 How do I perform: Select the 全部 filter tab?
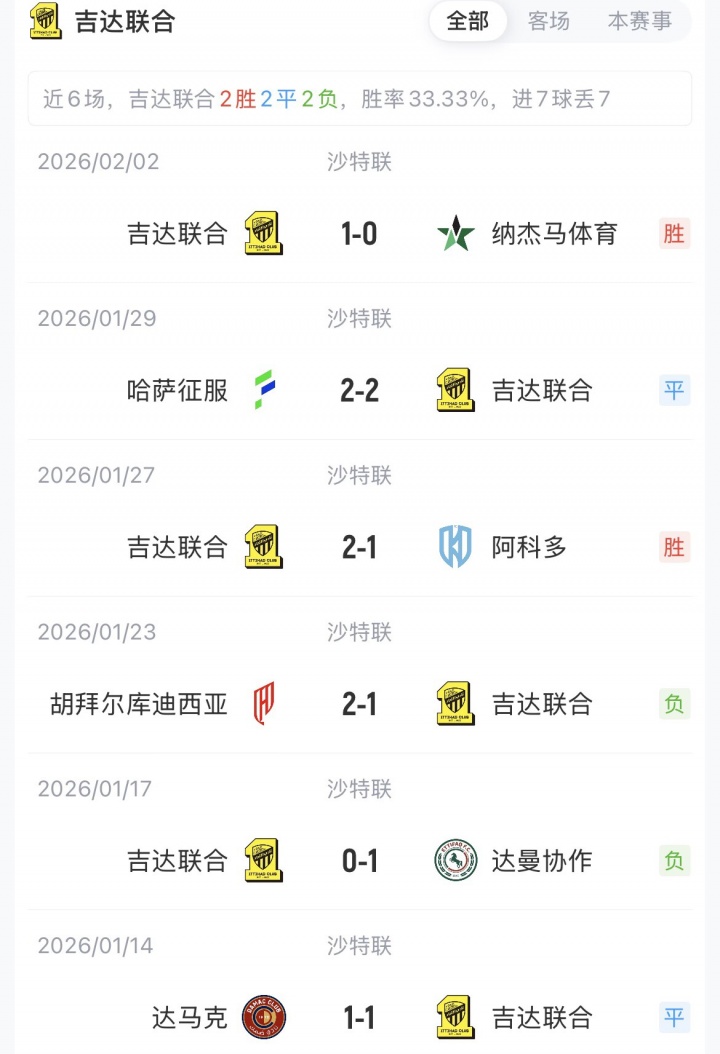(x=468, y=21)
